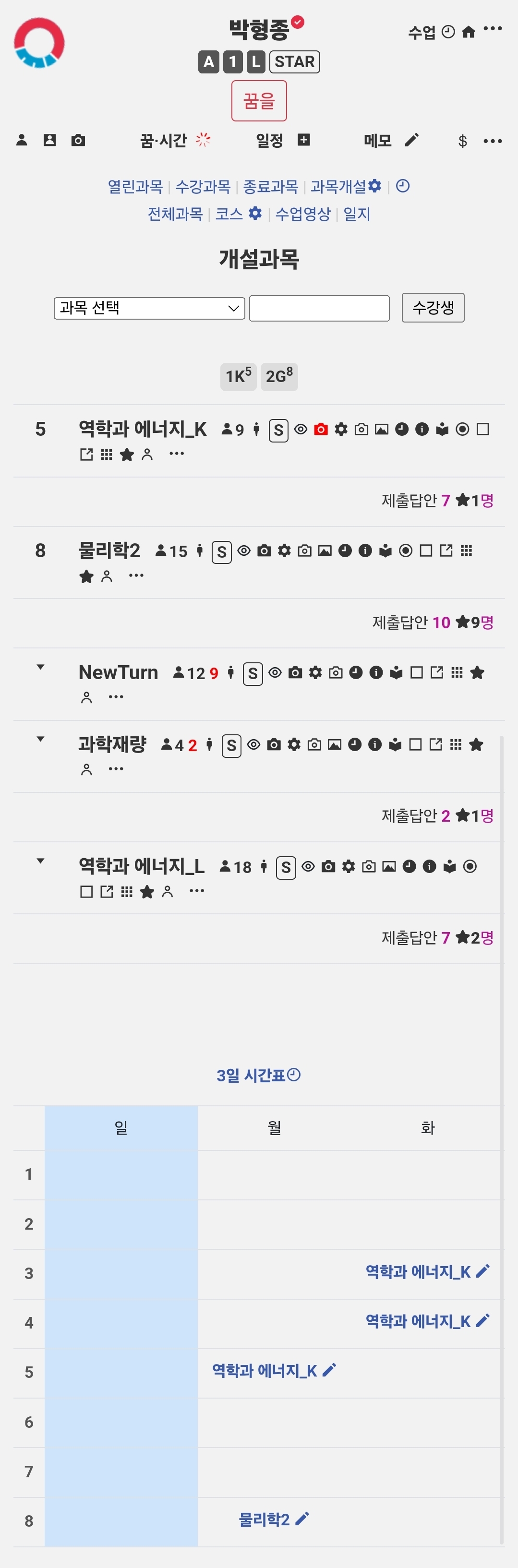
Task: Expand the 과목 선택 dropdown
Action: (x=149, y=308)
